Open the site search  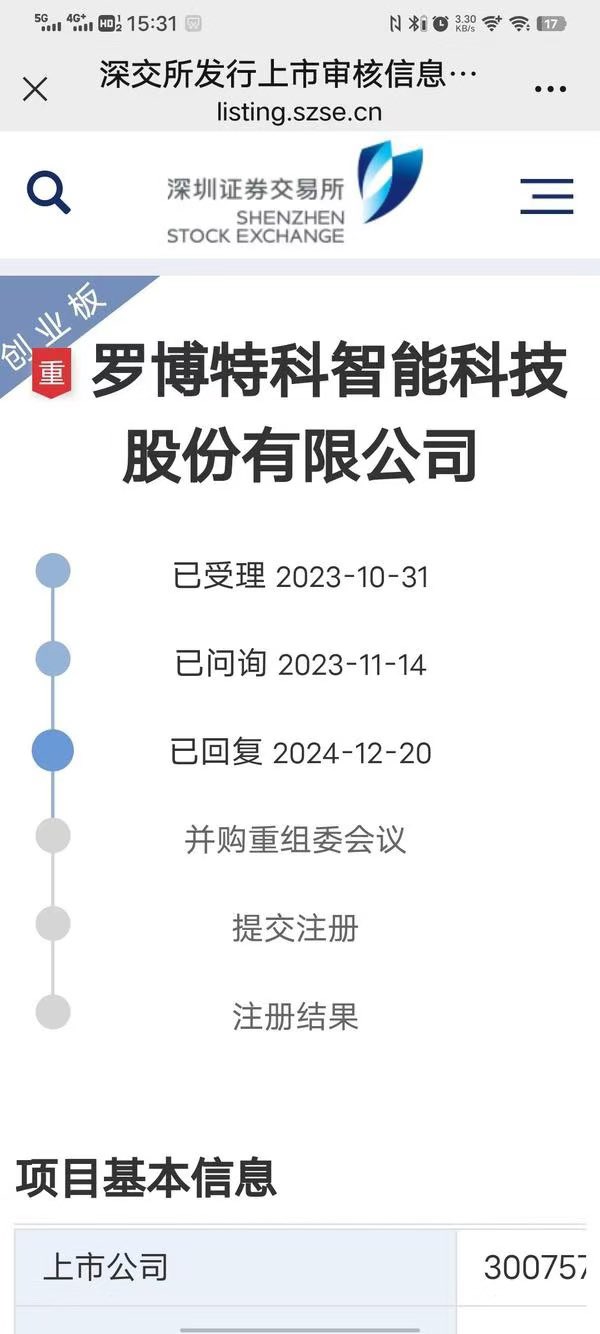[x=48, y=193]
